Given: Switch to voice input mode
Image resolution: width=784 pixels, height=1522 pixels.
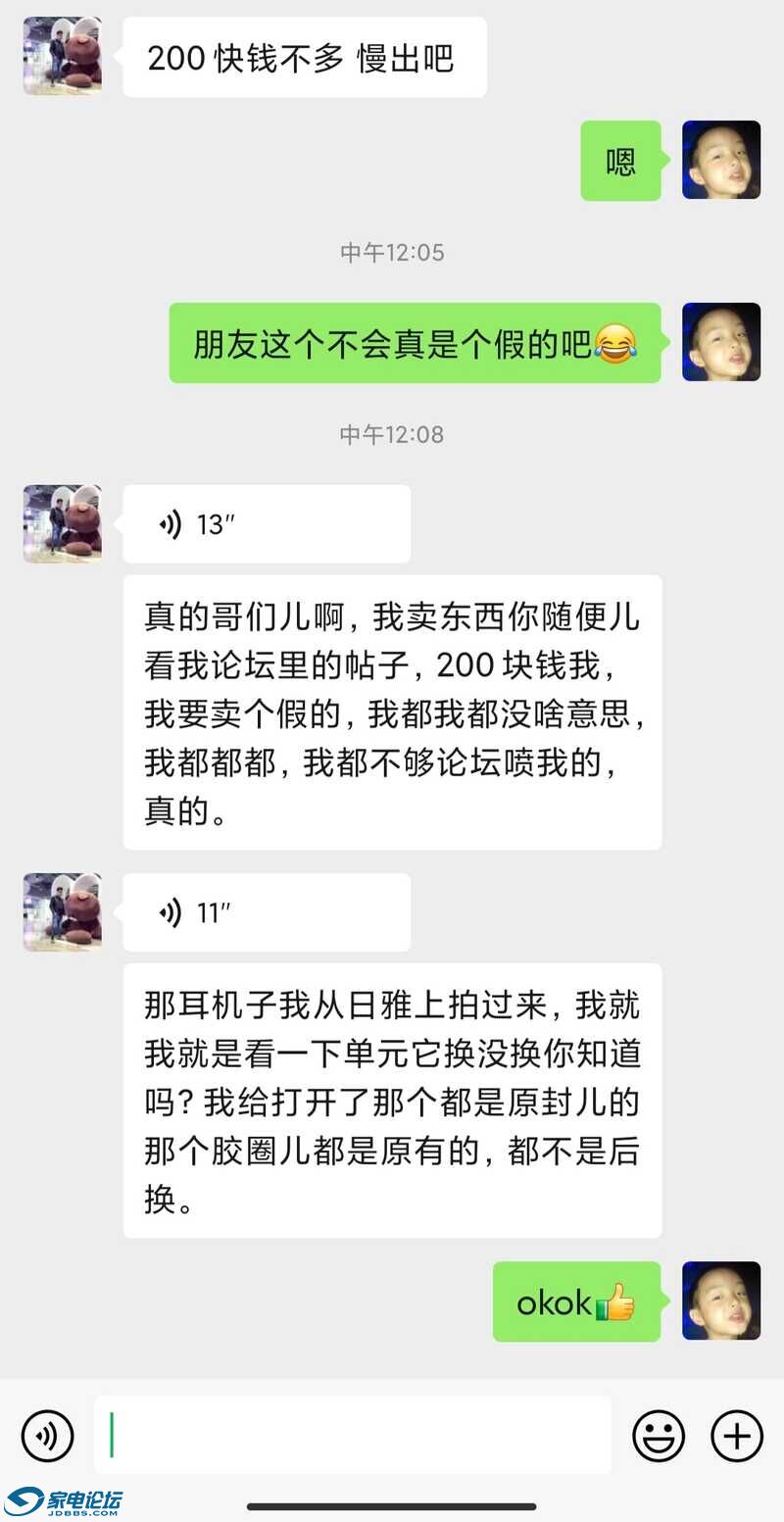Looking at the screenshot, I should 47,1435.
